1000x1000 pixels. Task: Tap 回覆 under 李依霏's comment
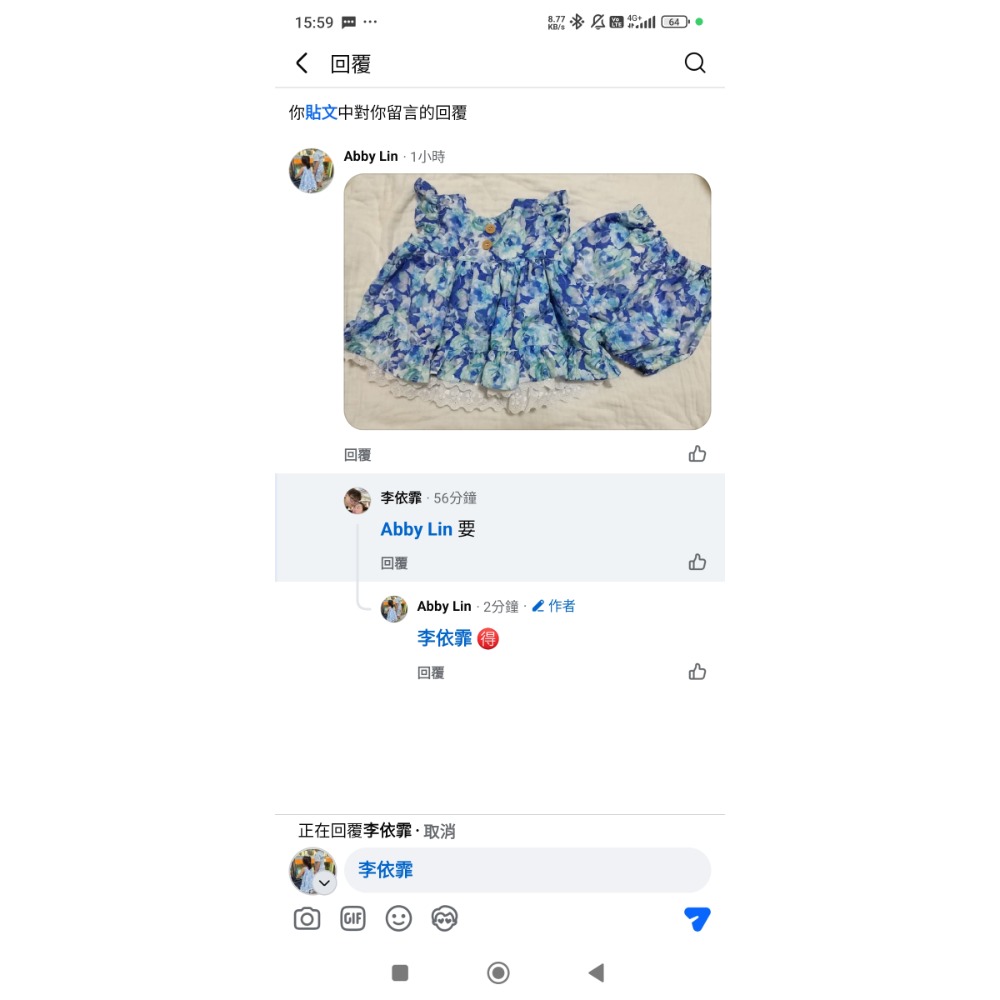tap(394, 563)
